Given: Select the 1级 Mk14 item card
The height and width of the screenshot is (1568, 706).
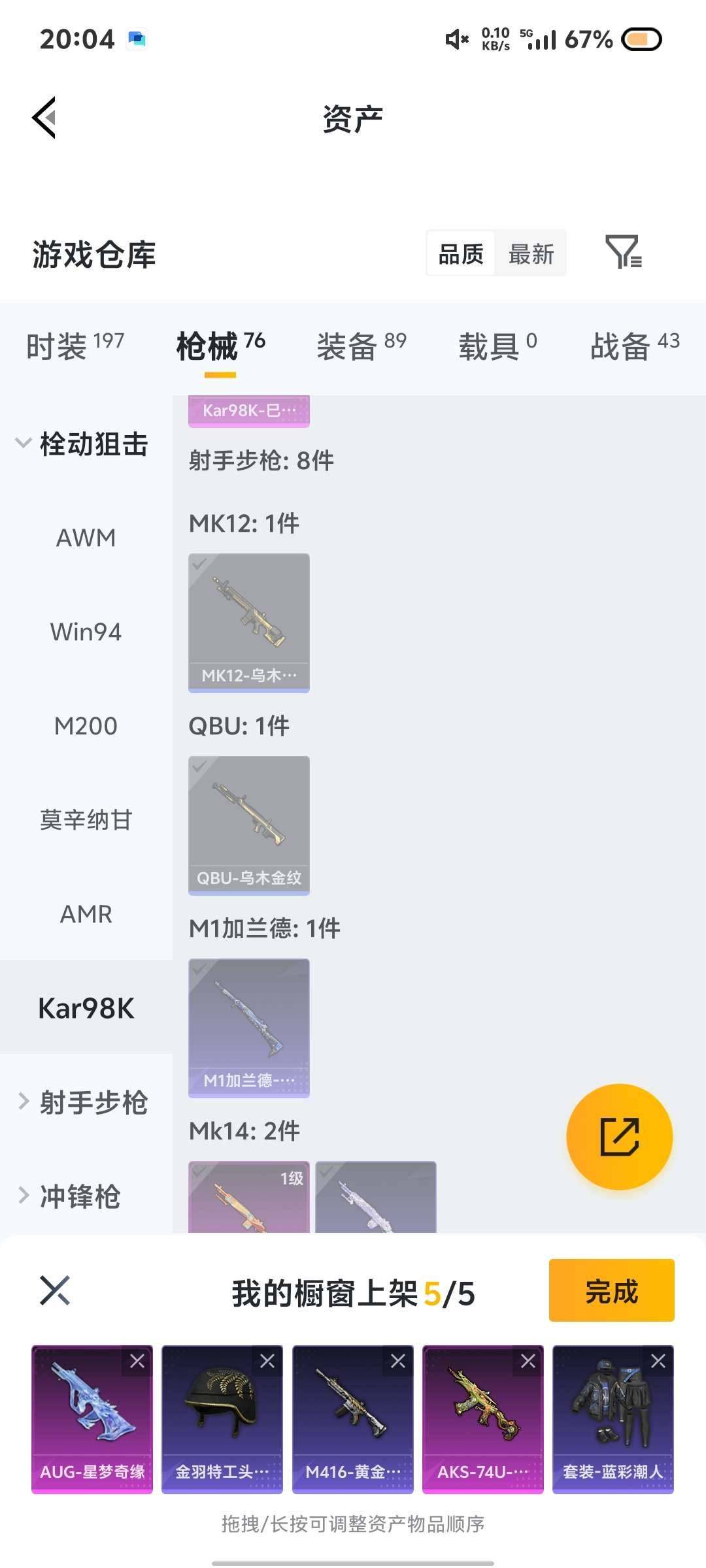Looking at the screenshot, I should pos(248,1199).
